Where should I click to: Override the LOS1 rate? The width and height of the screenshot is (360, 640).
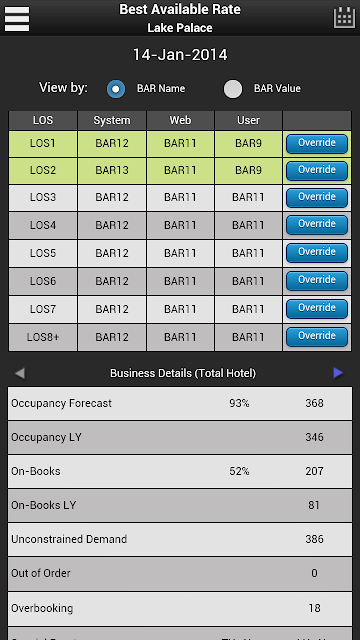pos(317,144)
